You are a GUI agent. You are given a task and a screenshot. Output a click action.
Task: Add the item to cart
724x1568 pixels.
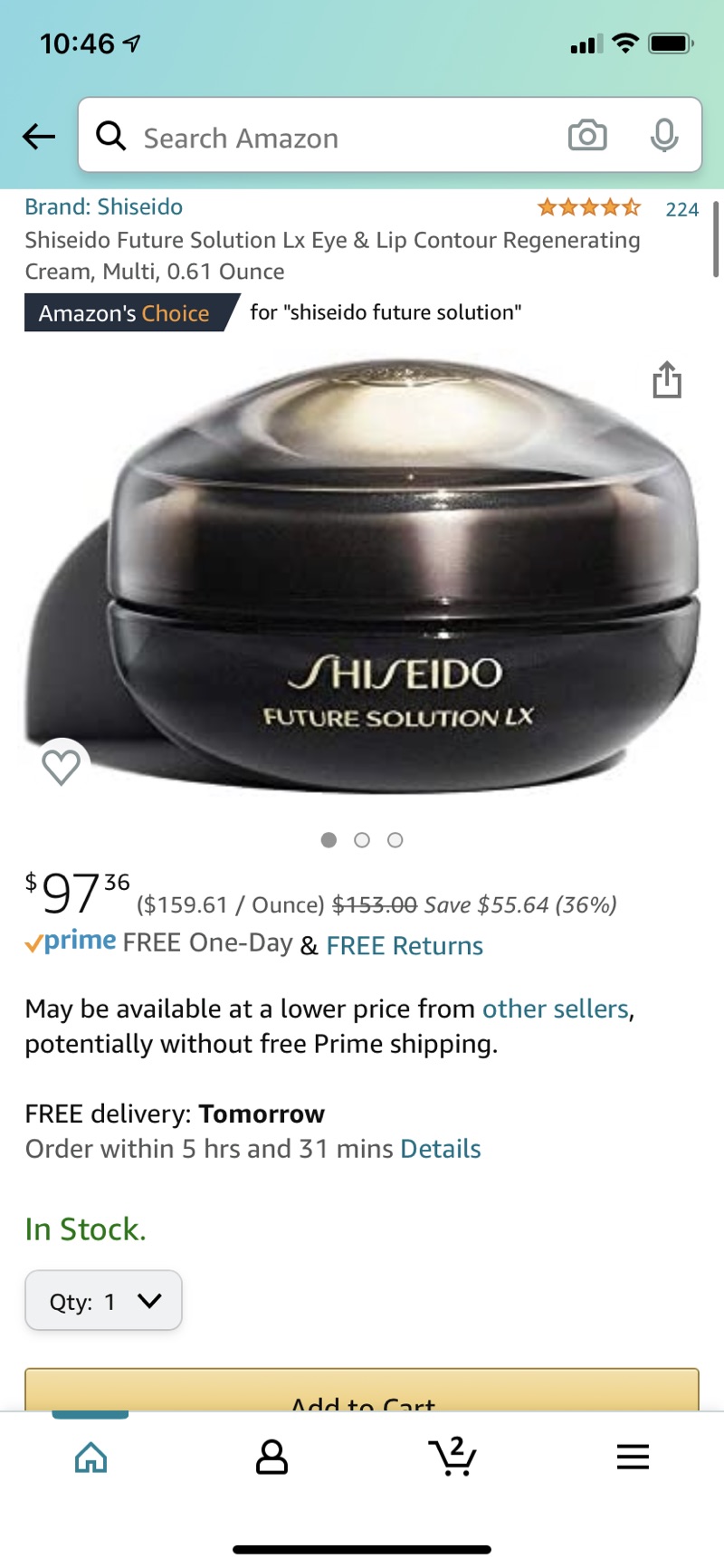click(362, 1394)
